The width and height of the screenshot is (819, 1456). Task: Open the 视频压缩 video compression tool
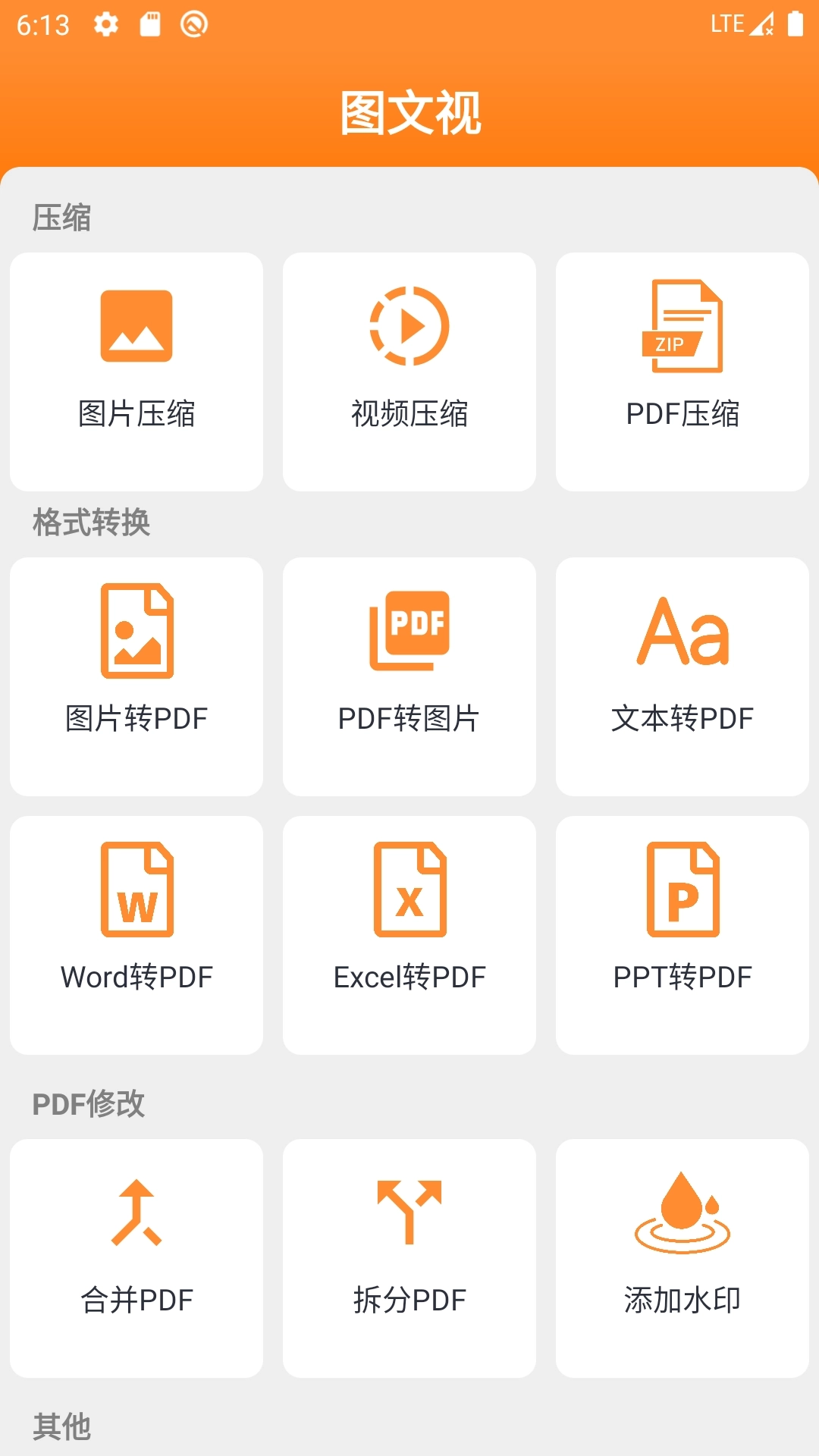[x=409, y=325]
